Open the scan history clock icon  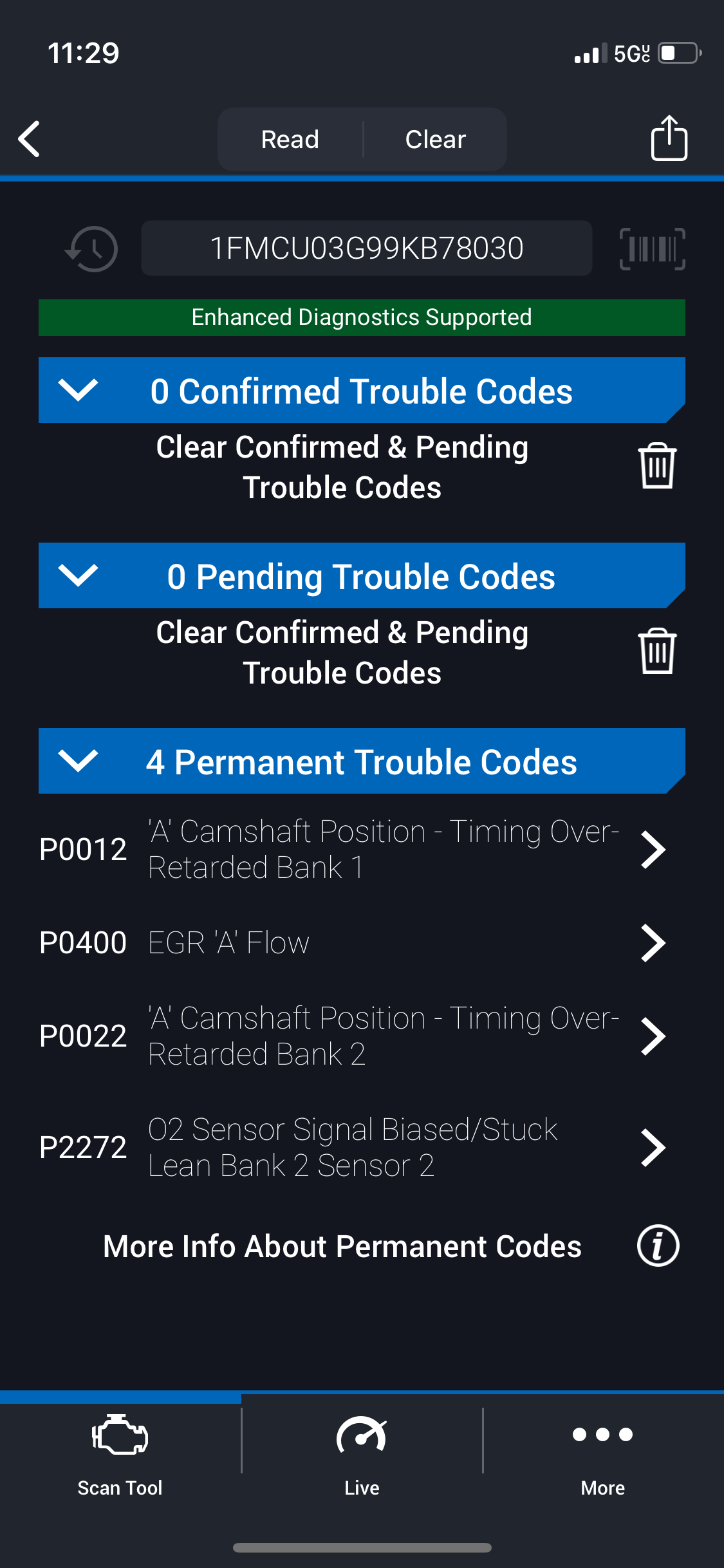(x=92, y=248)
